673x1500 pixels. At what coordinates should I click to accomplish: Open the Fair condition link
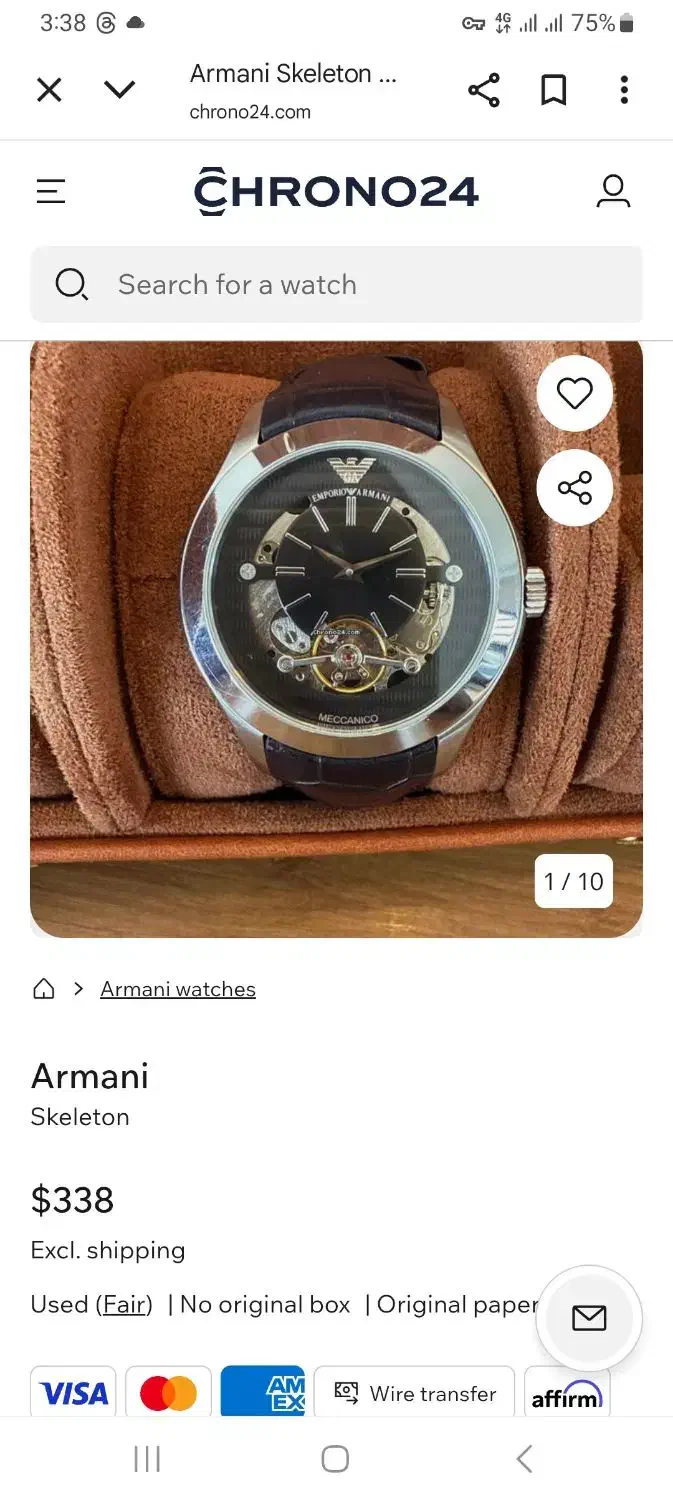point(125,1304)
